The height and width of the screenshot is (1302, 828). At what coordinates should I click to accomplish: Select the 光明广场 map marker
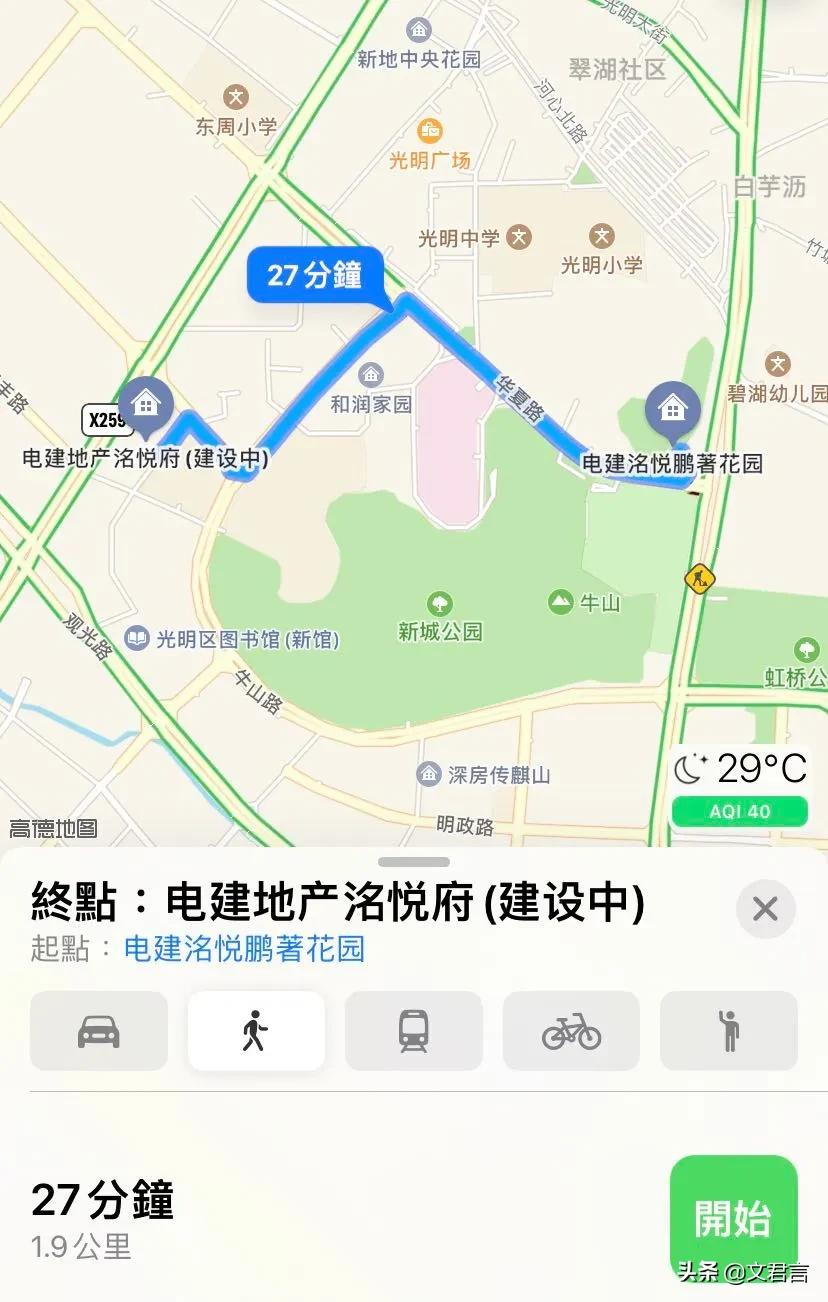pos(431,130)
